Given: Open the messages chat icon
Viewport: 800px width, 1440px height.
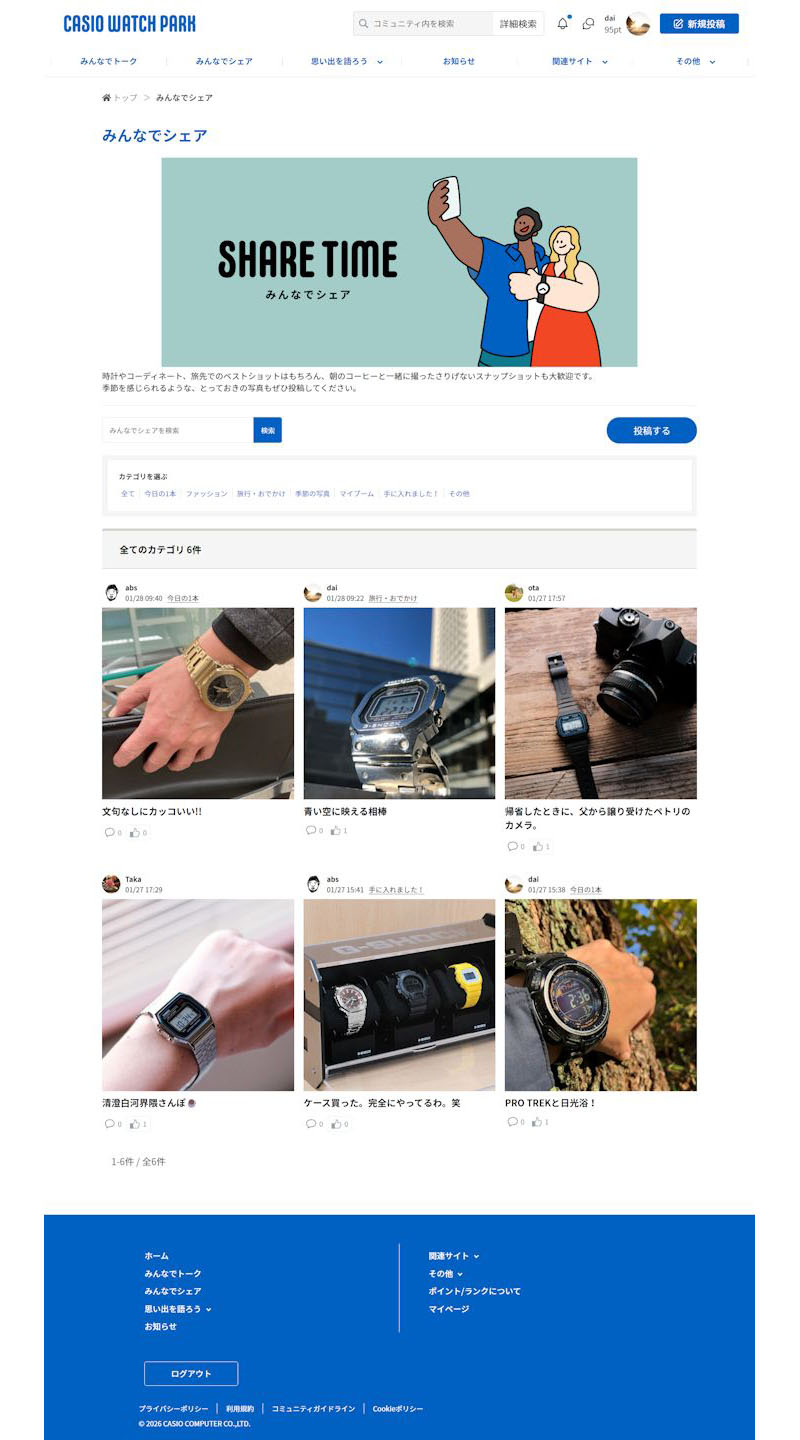Looking at the screenshot, I should pyautogui.click(x=588, y=24).
